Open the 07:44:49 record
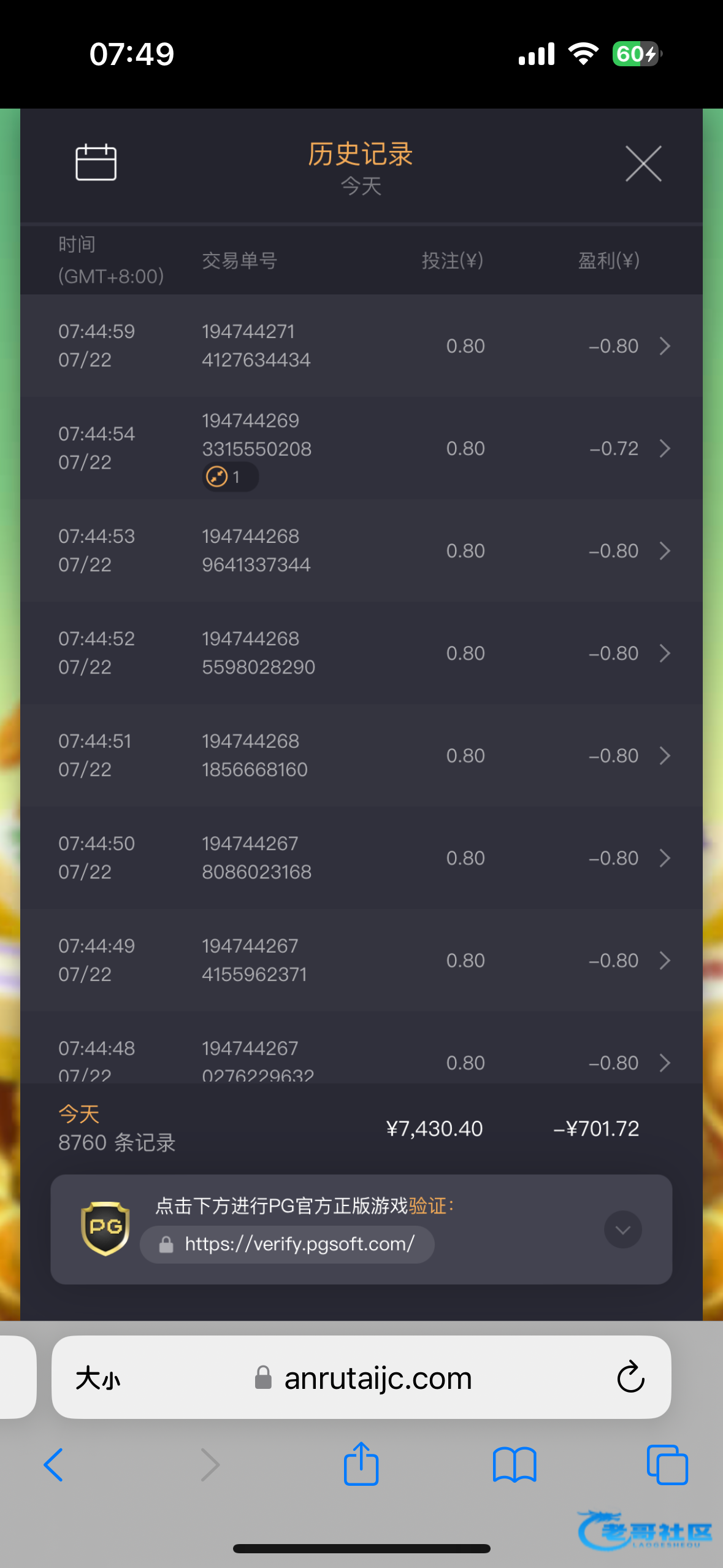Image resolution: width=723 pixels, height=1568 pixels. pyautogui.click(x=361, y=961)
